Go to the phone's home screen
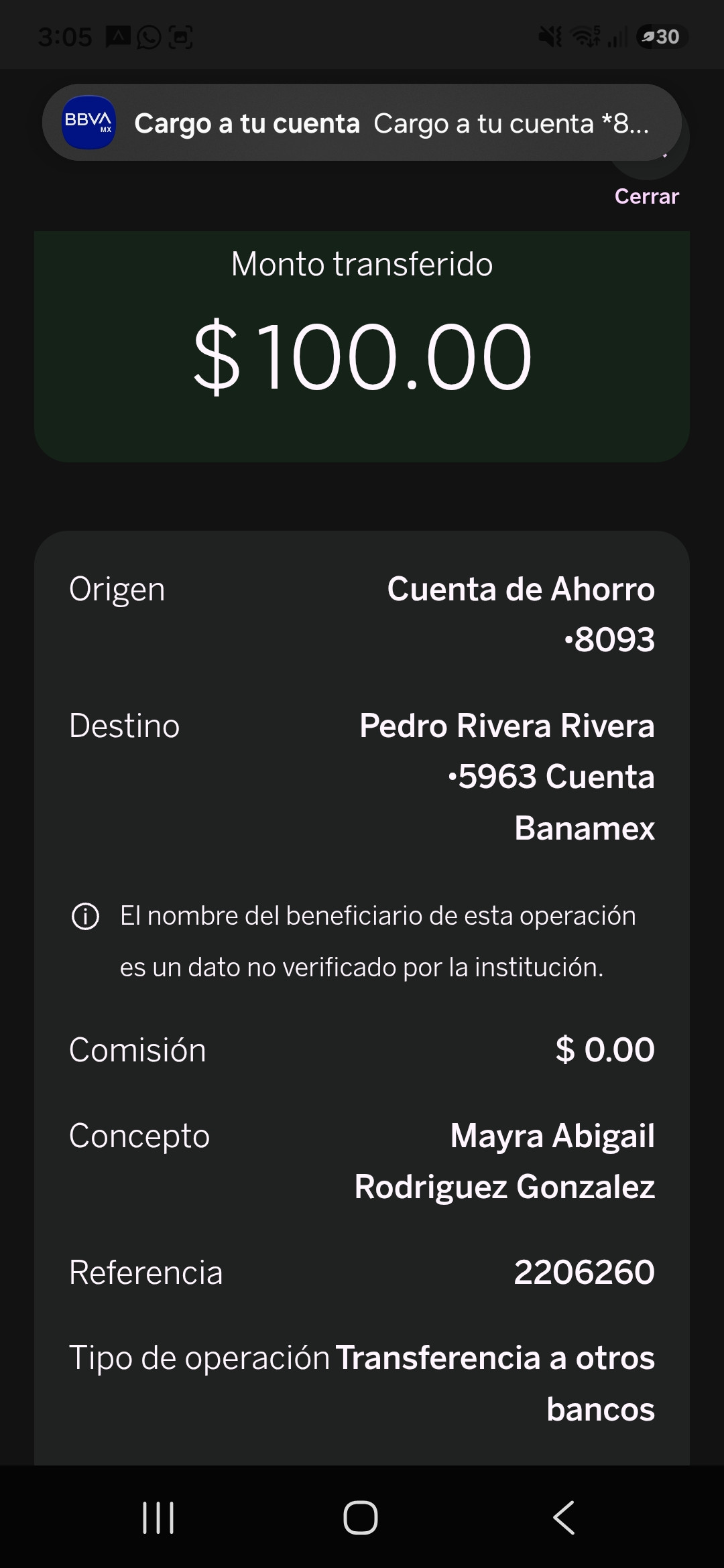This screenshot has height=1568, width=724. 361,1518
